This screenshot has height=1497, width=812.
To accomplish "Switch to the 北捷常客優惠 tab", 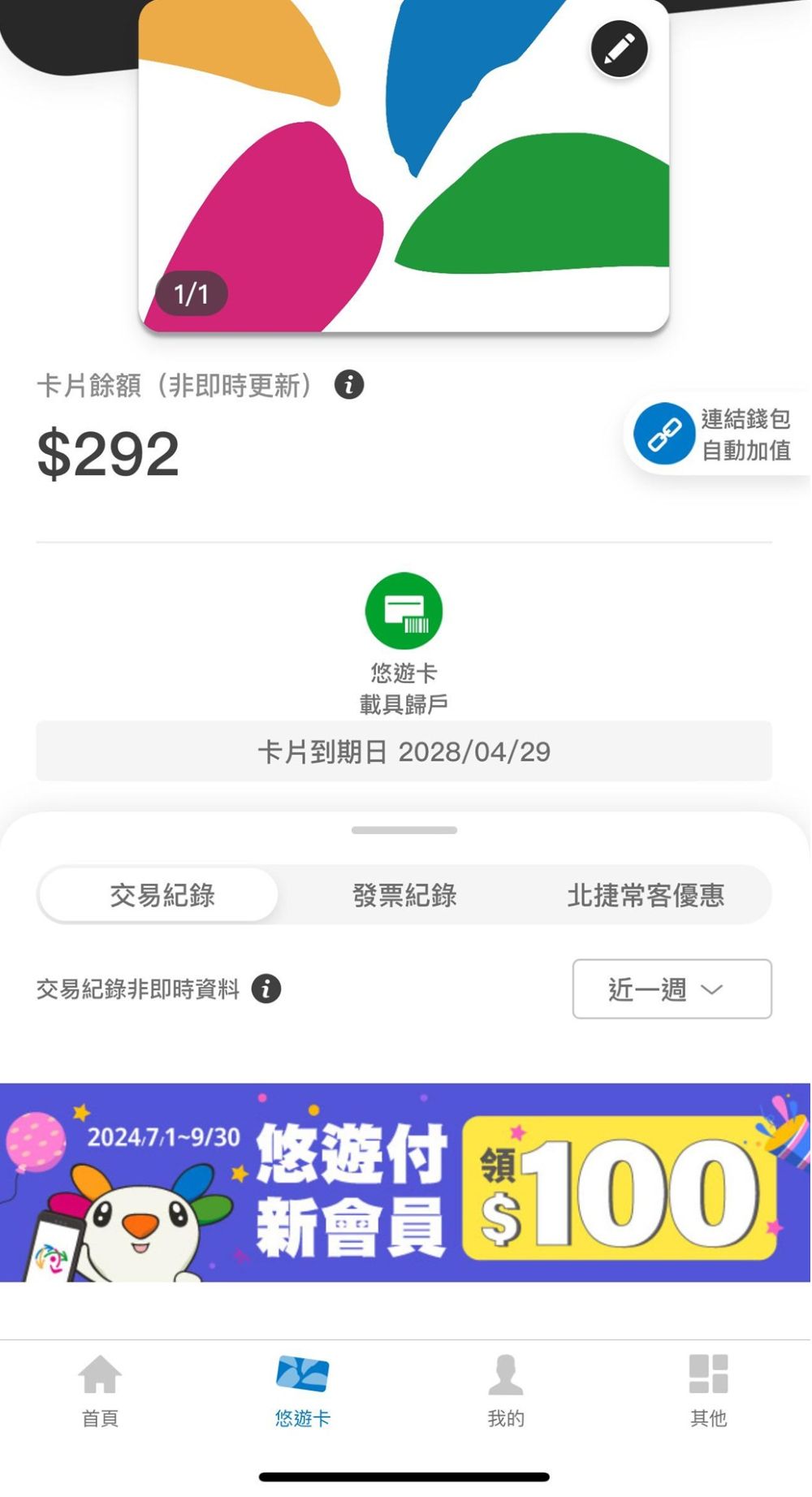I will 648,894.
